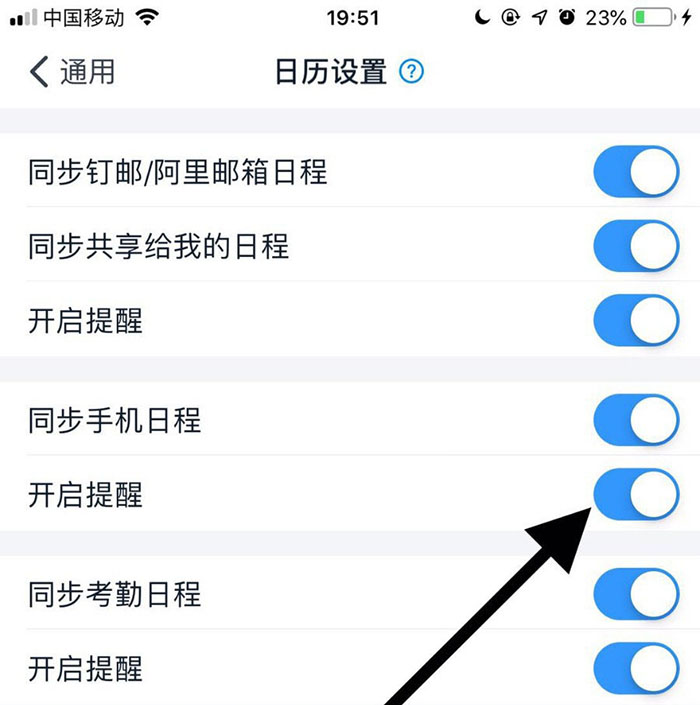The height and width of the screenshot is (705, 700).
Task: Disable 同步考勤日程 switch
Action: point(636,594)
